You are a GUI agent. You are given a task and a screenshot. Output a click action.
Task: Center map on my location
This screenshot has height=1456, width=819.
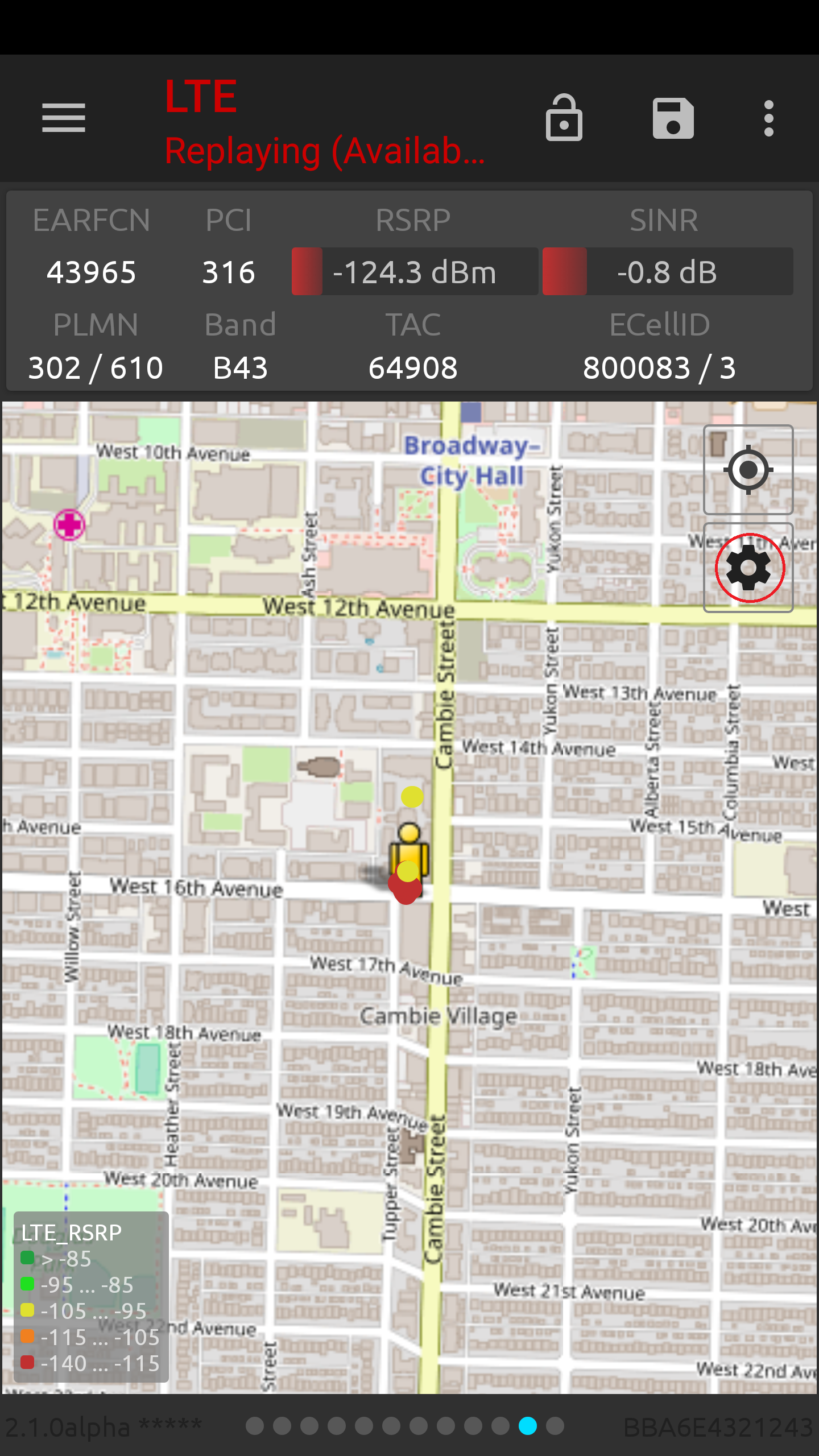pos(748,470)
